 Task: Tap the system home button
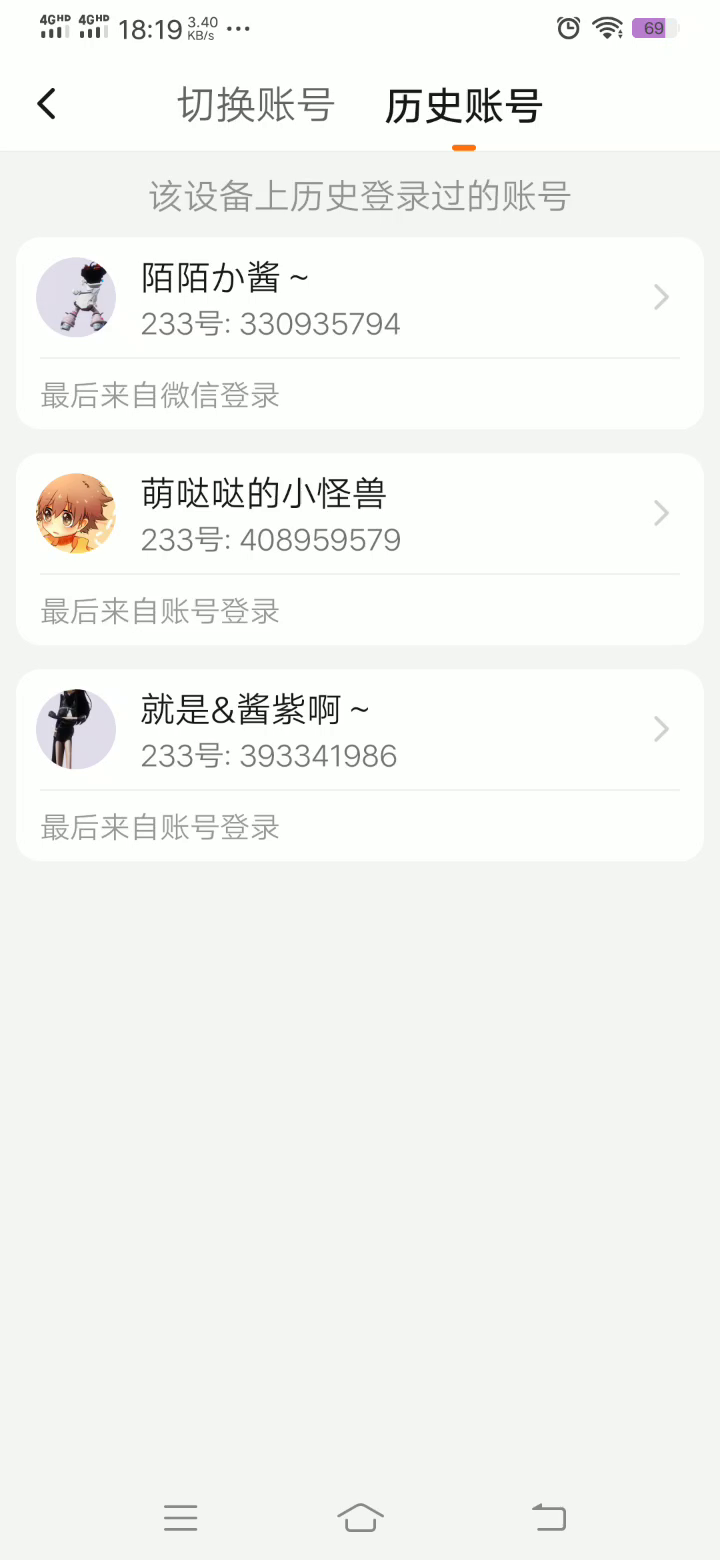360,1517
